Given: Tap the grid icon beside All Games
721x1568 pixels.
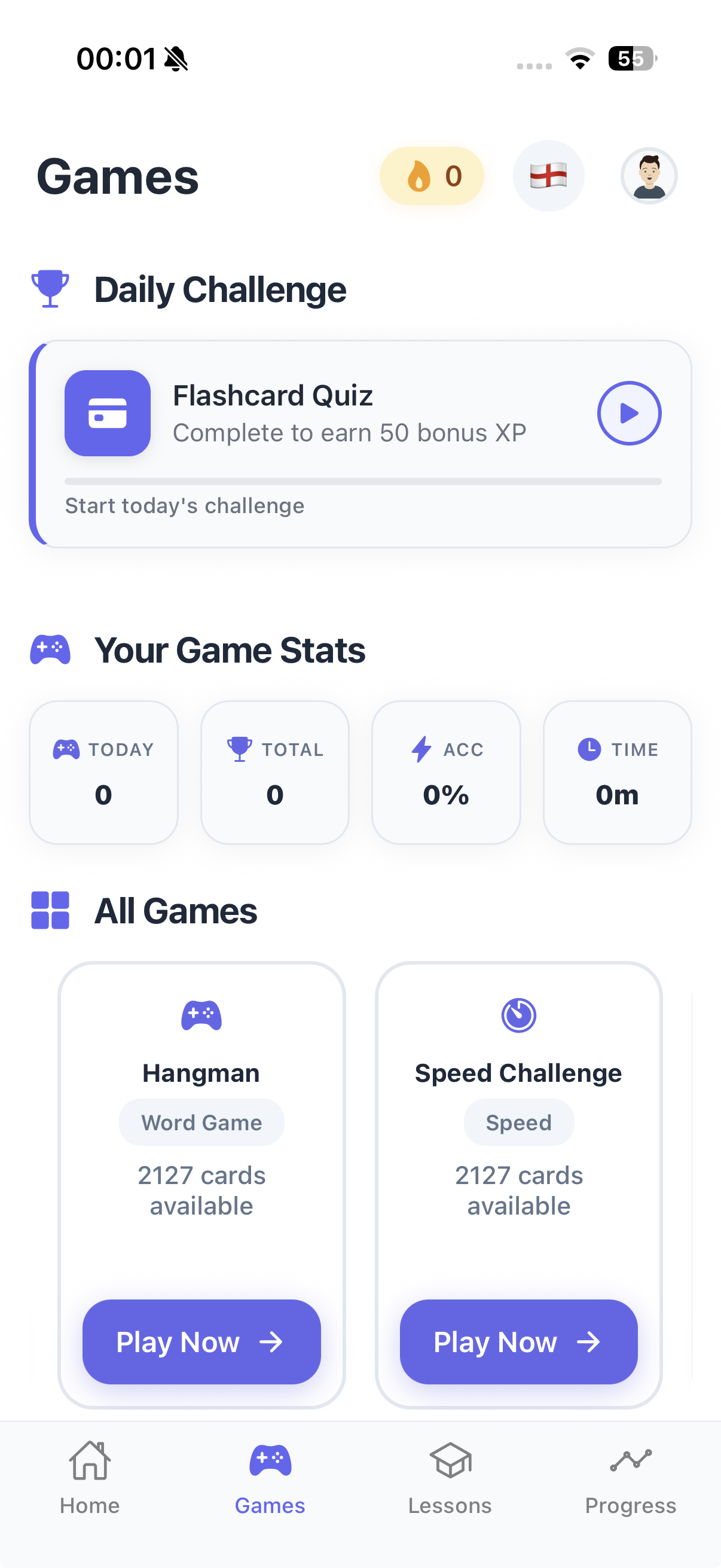Looking at the screenshot, I should [50, 911].
